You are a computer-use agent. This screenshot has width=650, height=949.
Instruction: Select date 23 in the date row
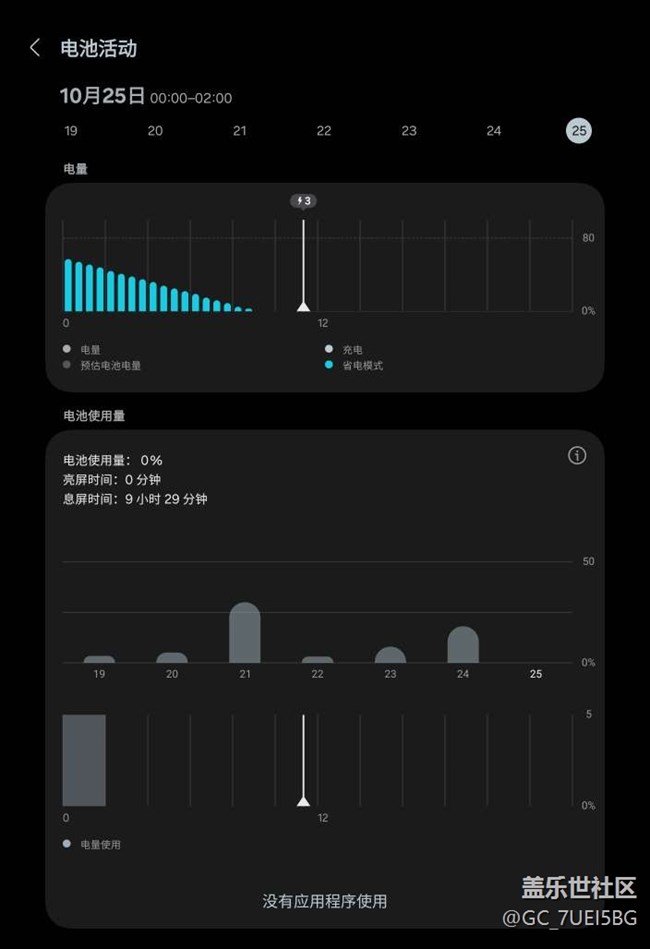[x=409, y=131]
